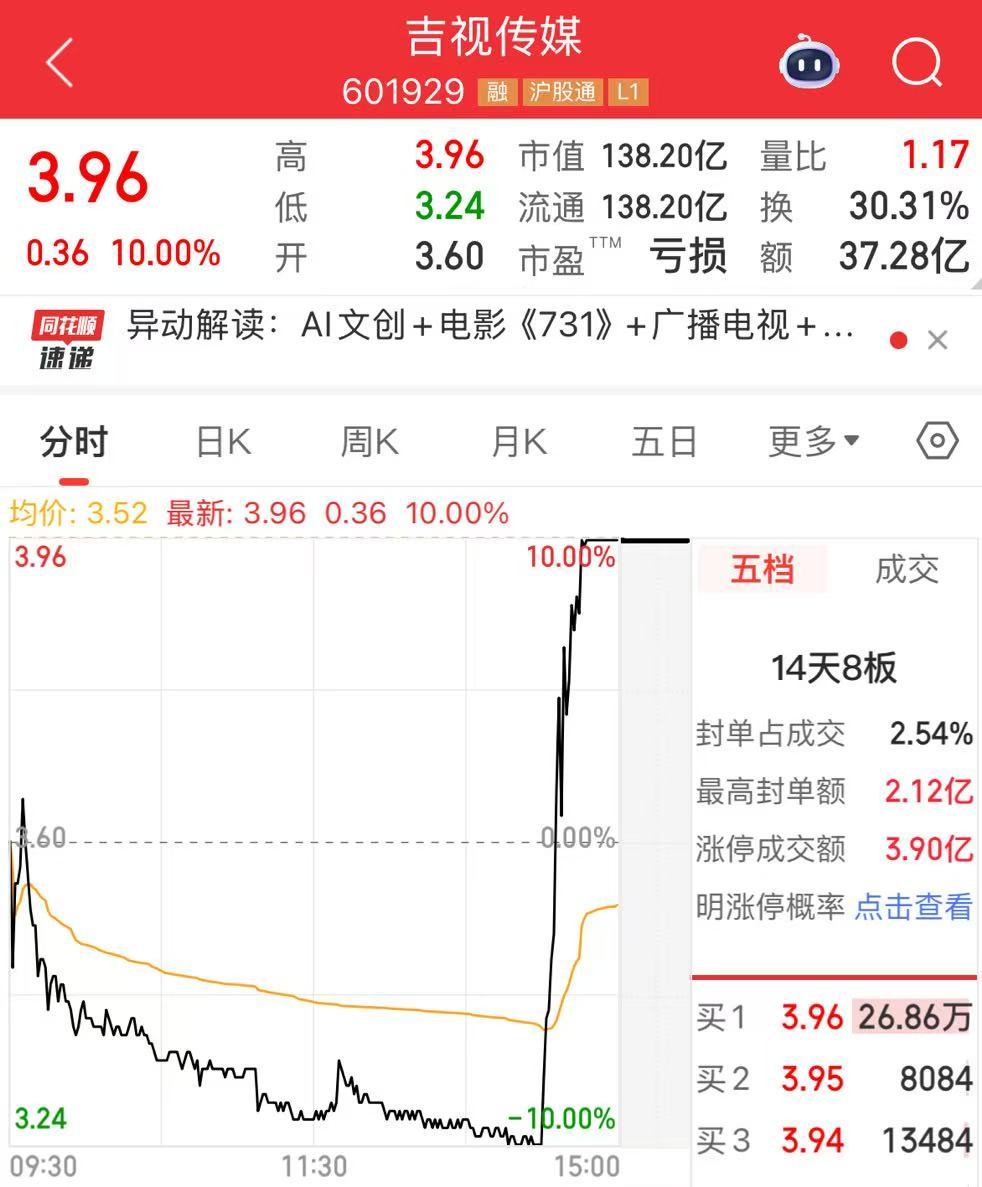
Task: Open chart settings hexagon icon
Action: pos(937,441)
